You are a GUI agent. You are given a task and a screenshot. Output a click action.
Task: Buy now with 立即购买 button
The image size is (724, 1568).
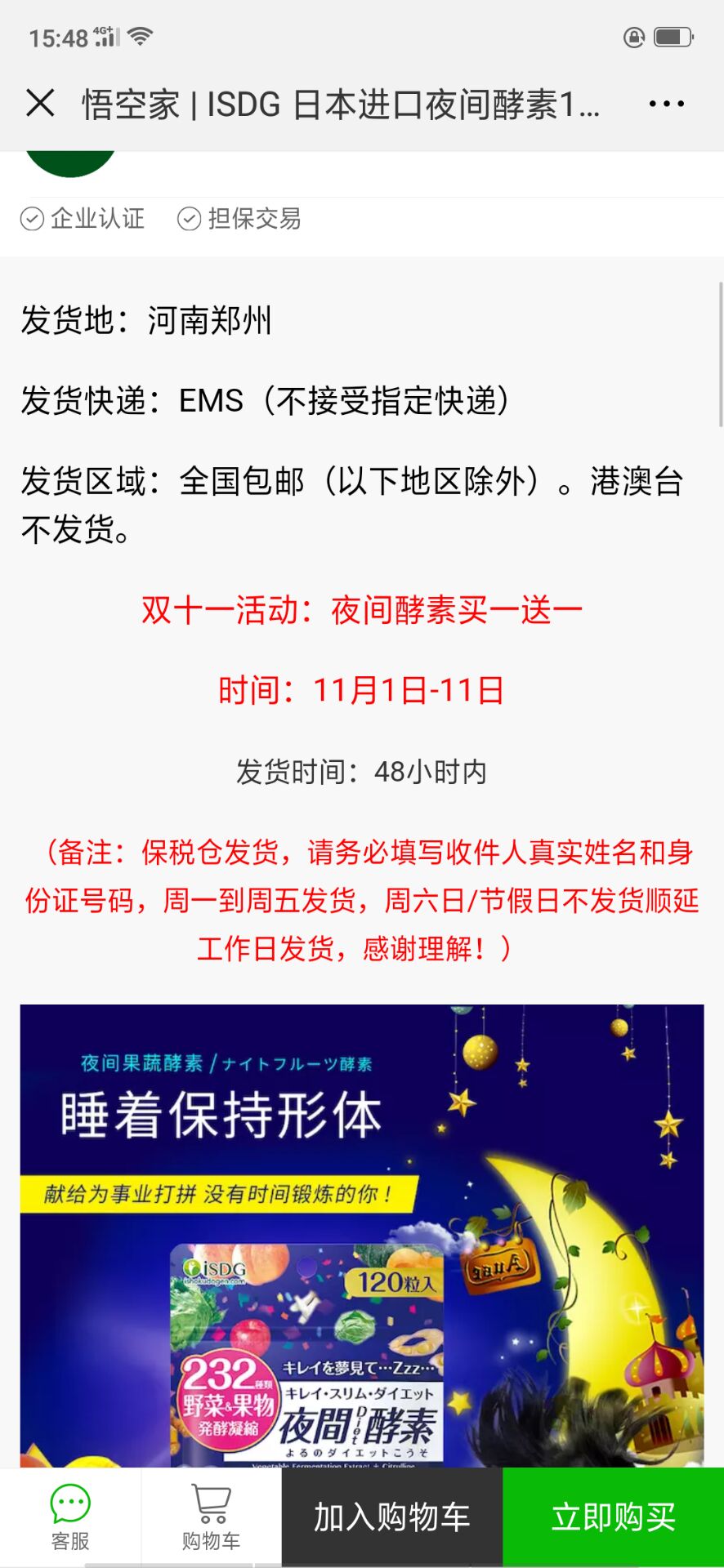point(613,1517)
